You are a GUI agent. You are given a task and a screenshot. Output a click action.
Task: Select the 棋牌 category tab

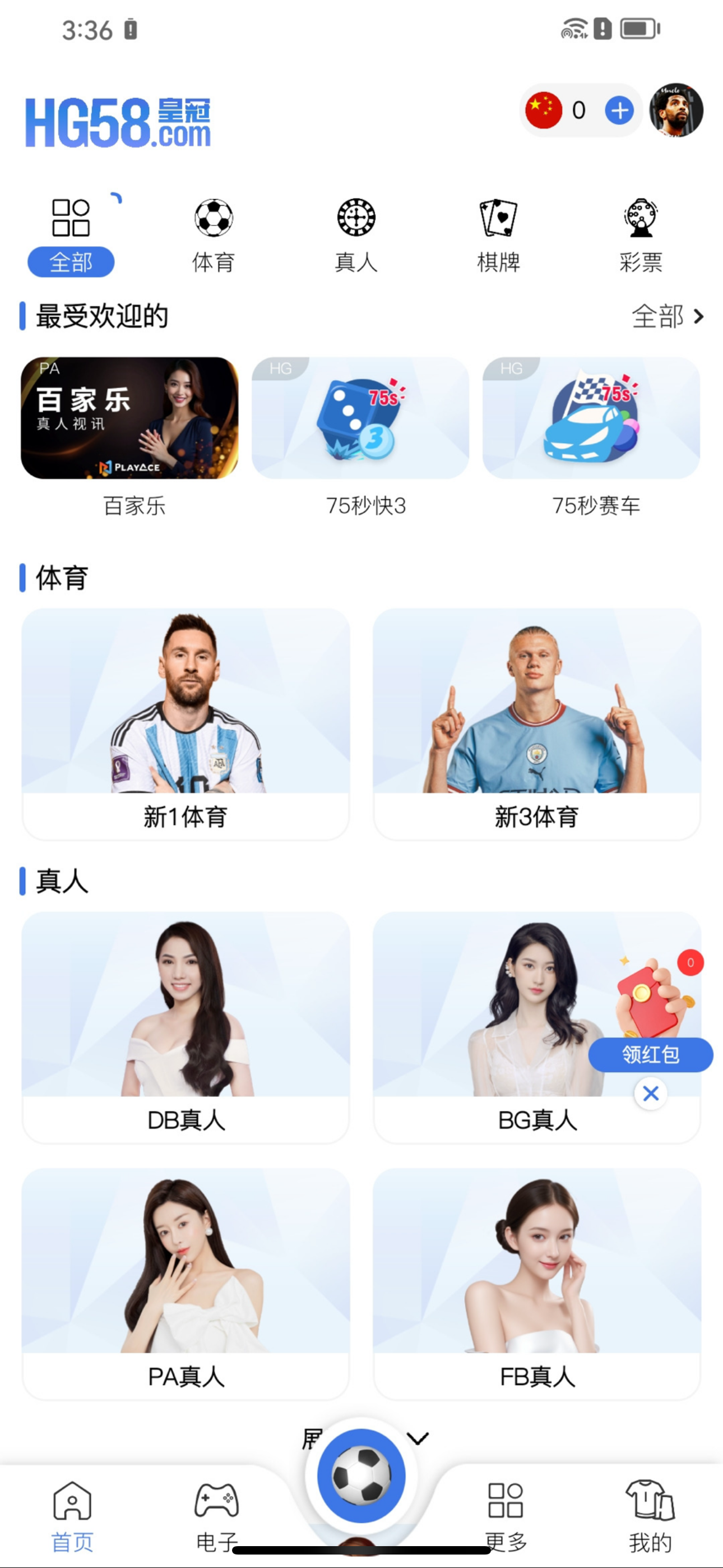[x=498, y=235]
